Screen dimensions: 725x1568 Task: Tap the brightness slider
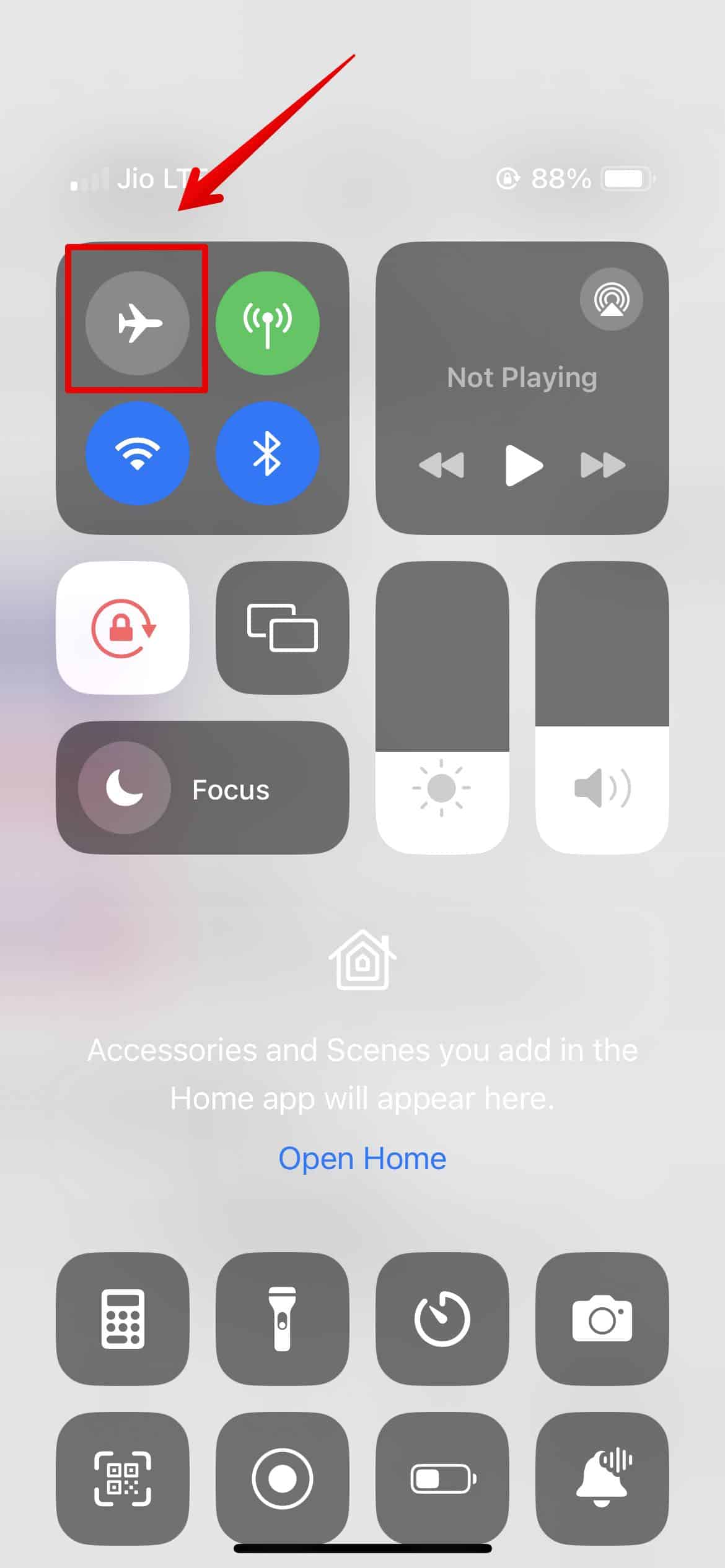pos(442,707)
